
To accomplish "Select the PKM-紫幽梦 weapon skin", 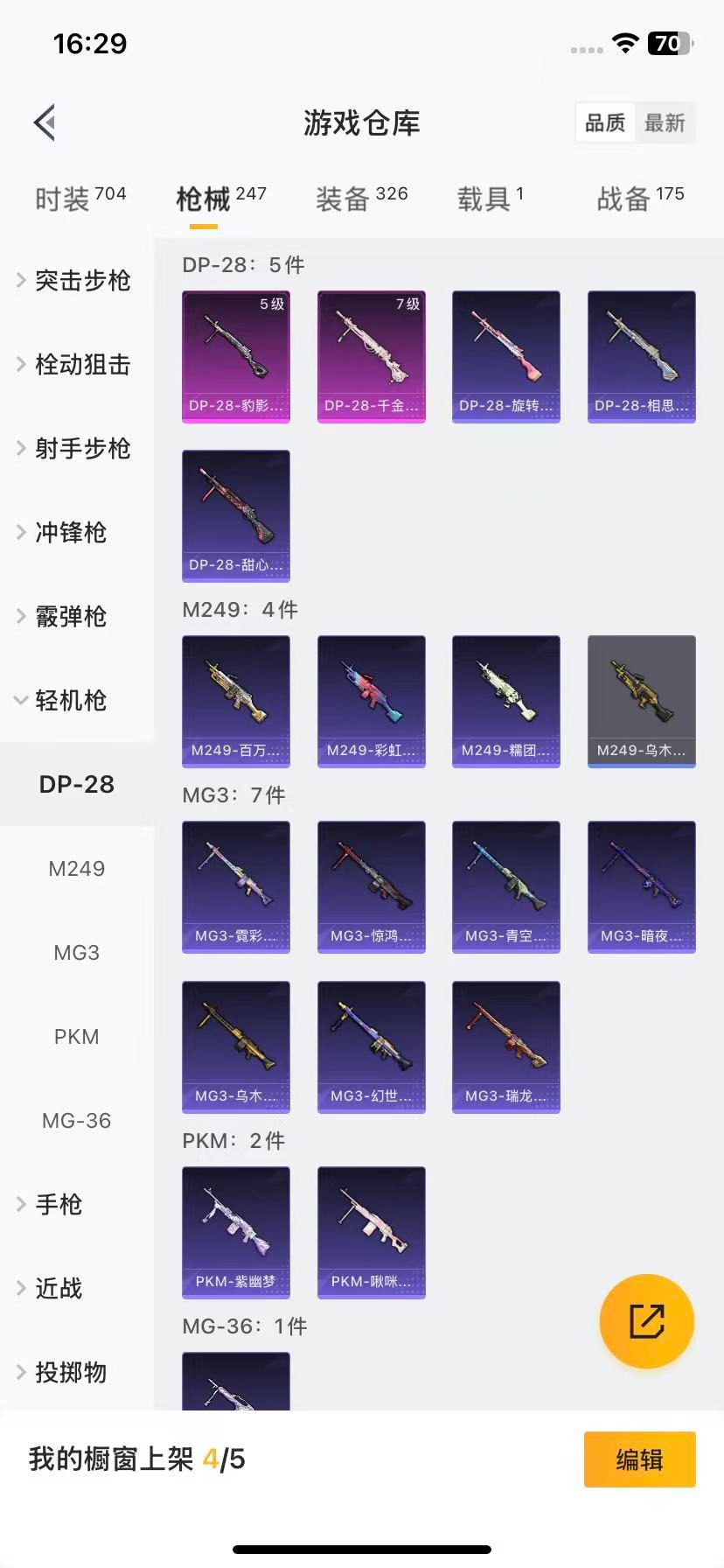I will coord(235,1232).
